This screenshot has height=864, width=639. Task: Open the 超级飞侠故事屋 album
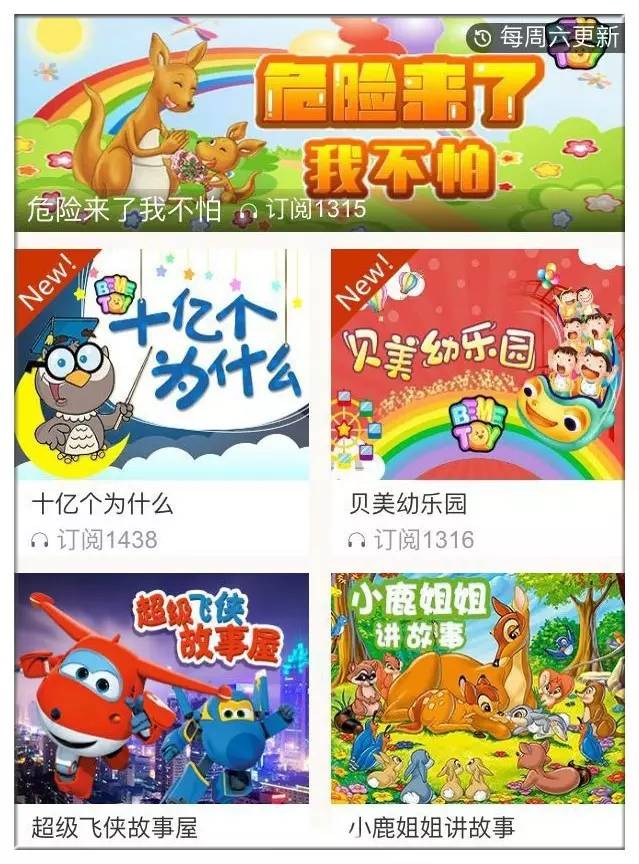(162, 688)
